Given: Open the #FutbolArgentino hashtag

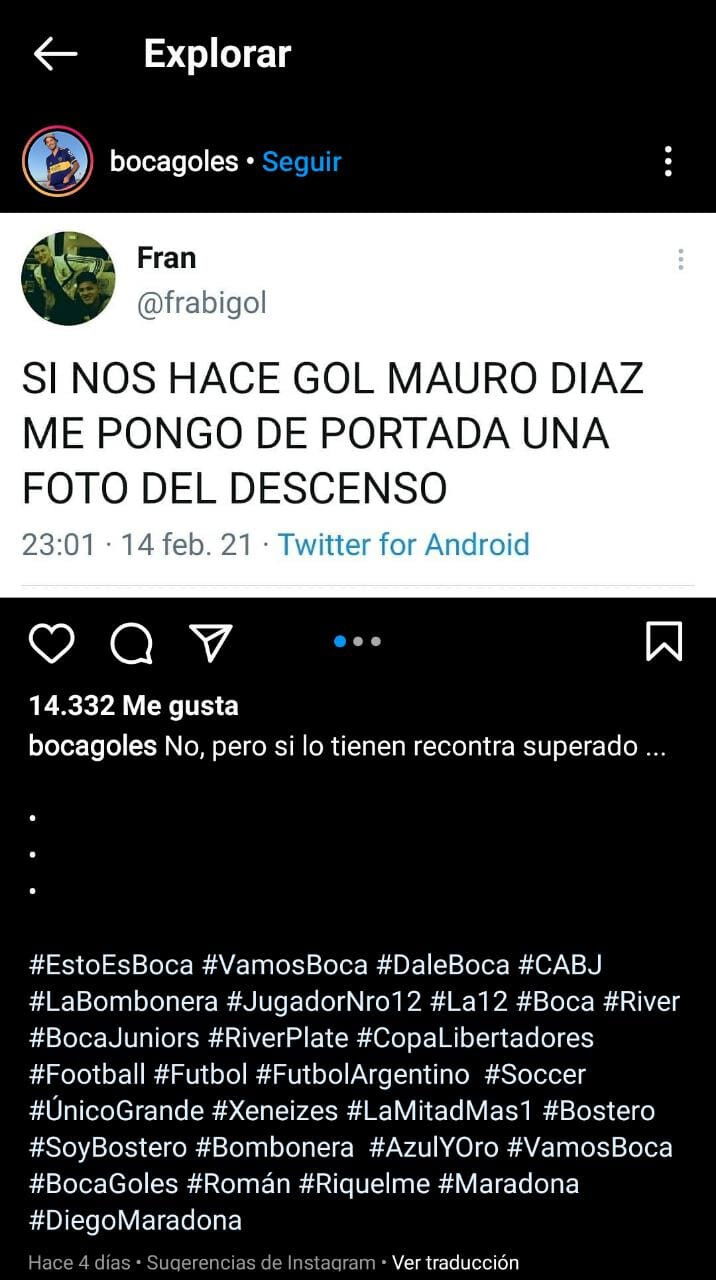Looking at the screenshot, I should pos(363,1075).
